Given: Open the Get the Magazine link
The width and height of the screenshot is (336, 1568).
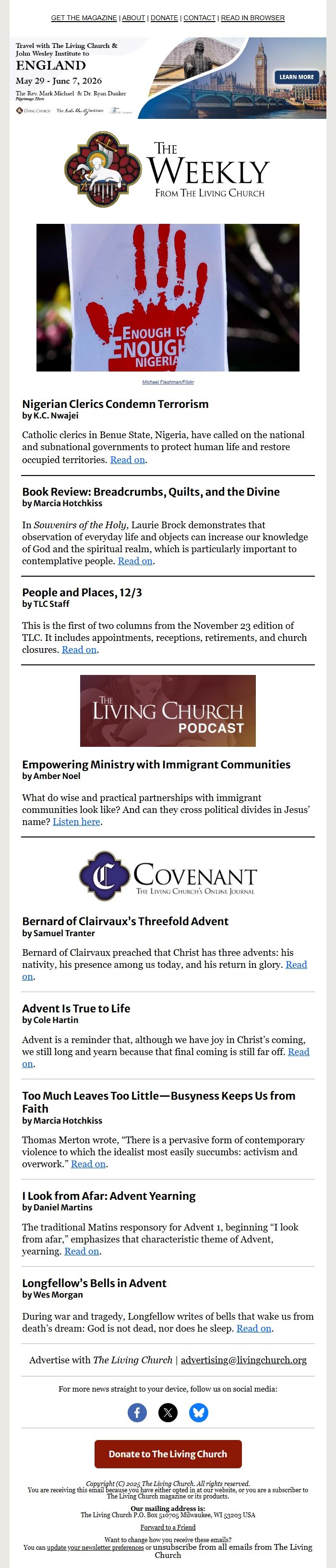Looking at the screenshot, I should click(x=84, y=18).
